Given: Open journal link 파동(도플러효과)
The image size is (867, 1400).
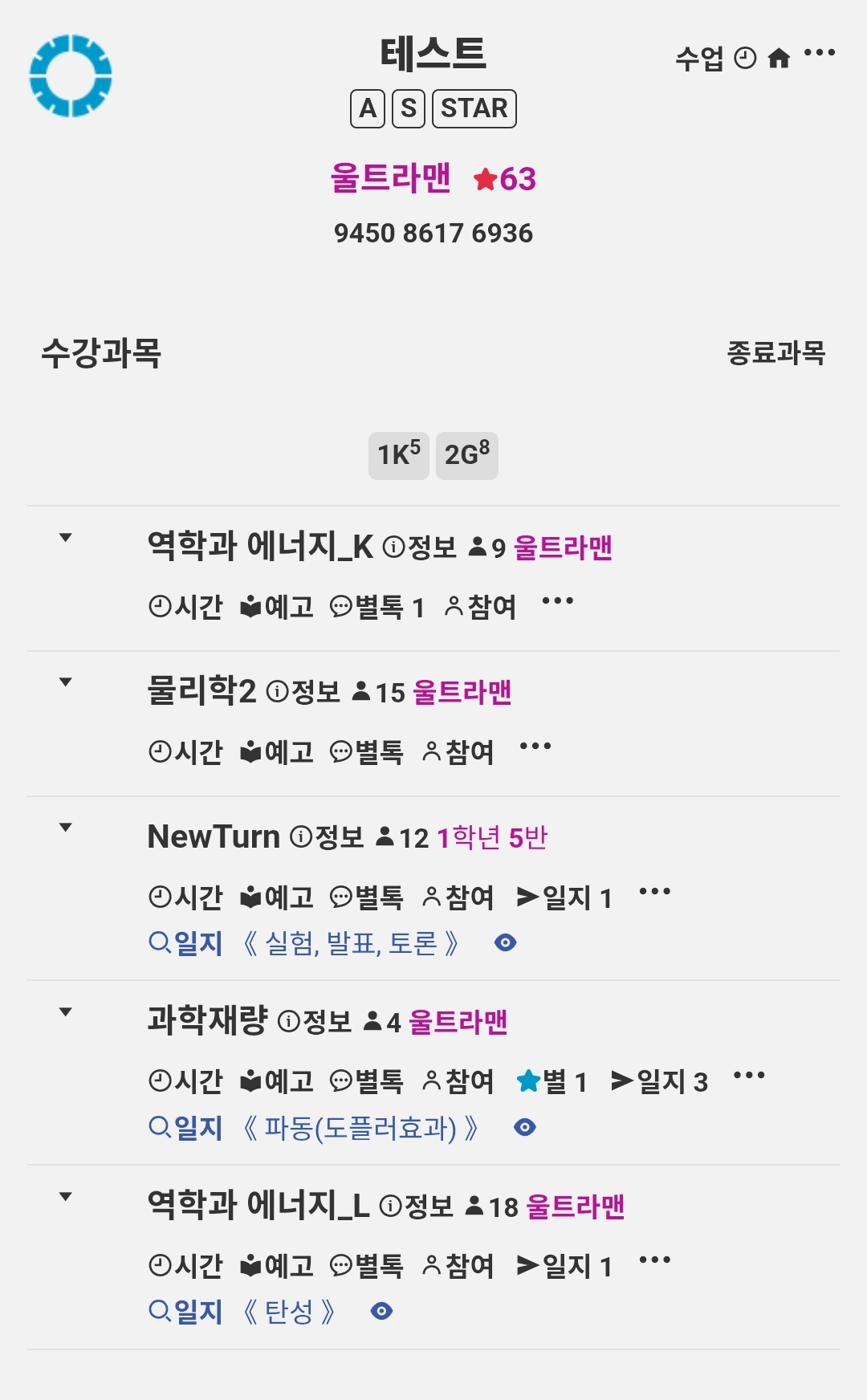Looking at the screenshot, I should coord(360,1129).
